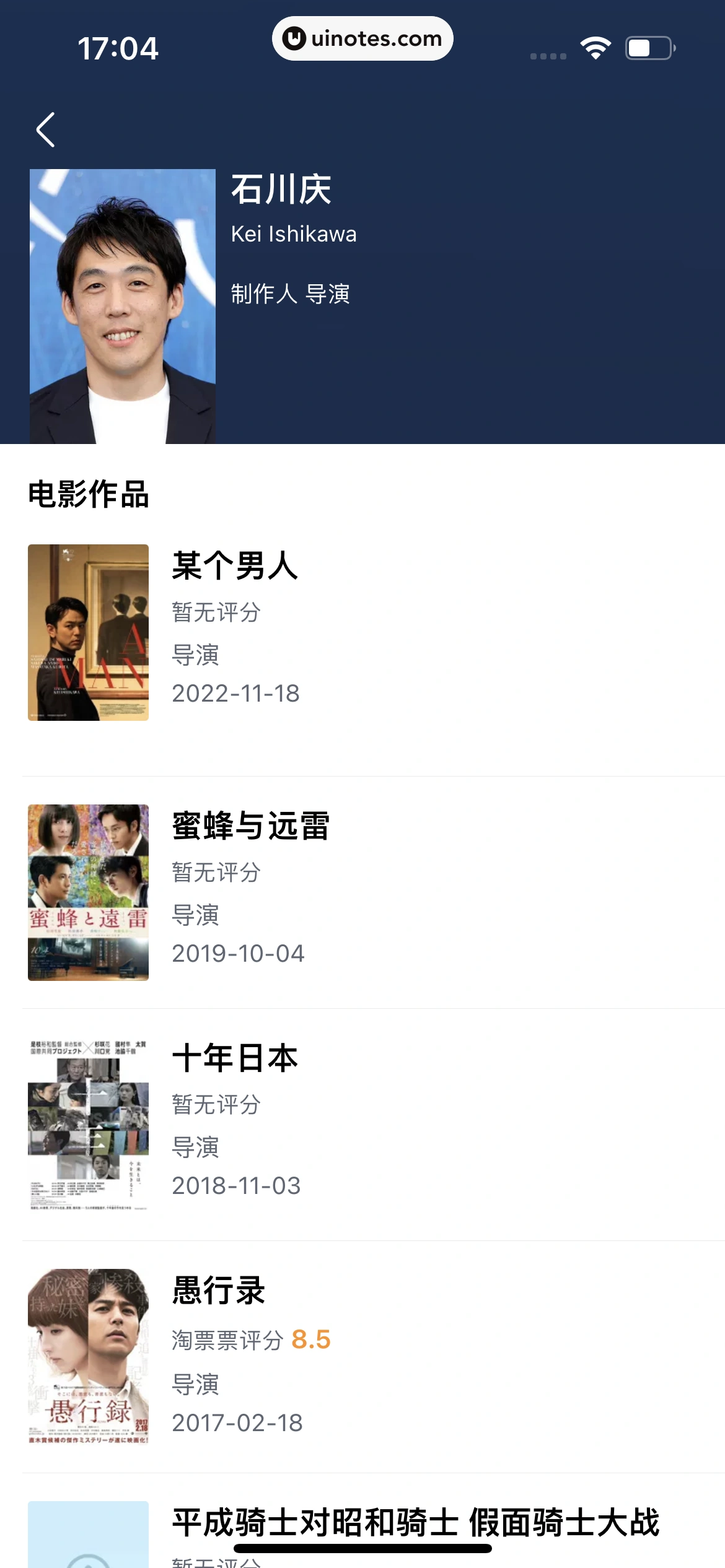Image resolution: width=725 pixels, height=1568 pixels.
Task: Tap the uinotes.com logo badge
Action: [x=362, y=38]
